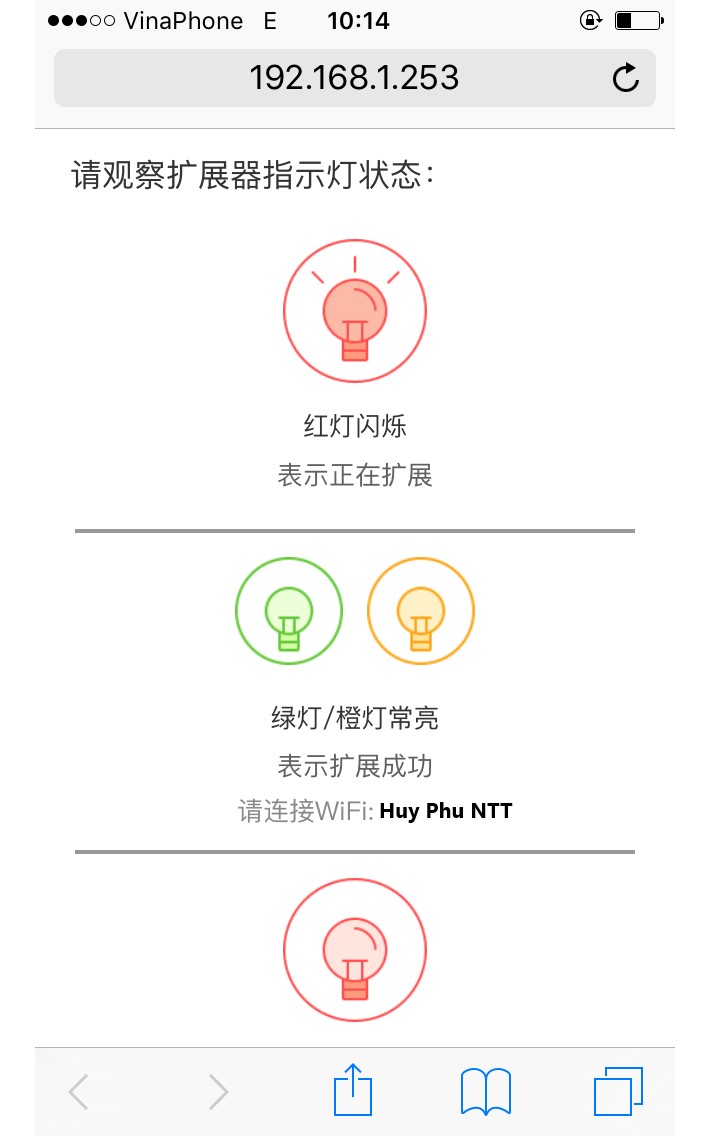Open Safari bookmarks
The height and width of the screenshot is (1136, 710).
click(x=486, y=1091)
